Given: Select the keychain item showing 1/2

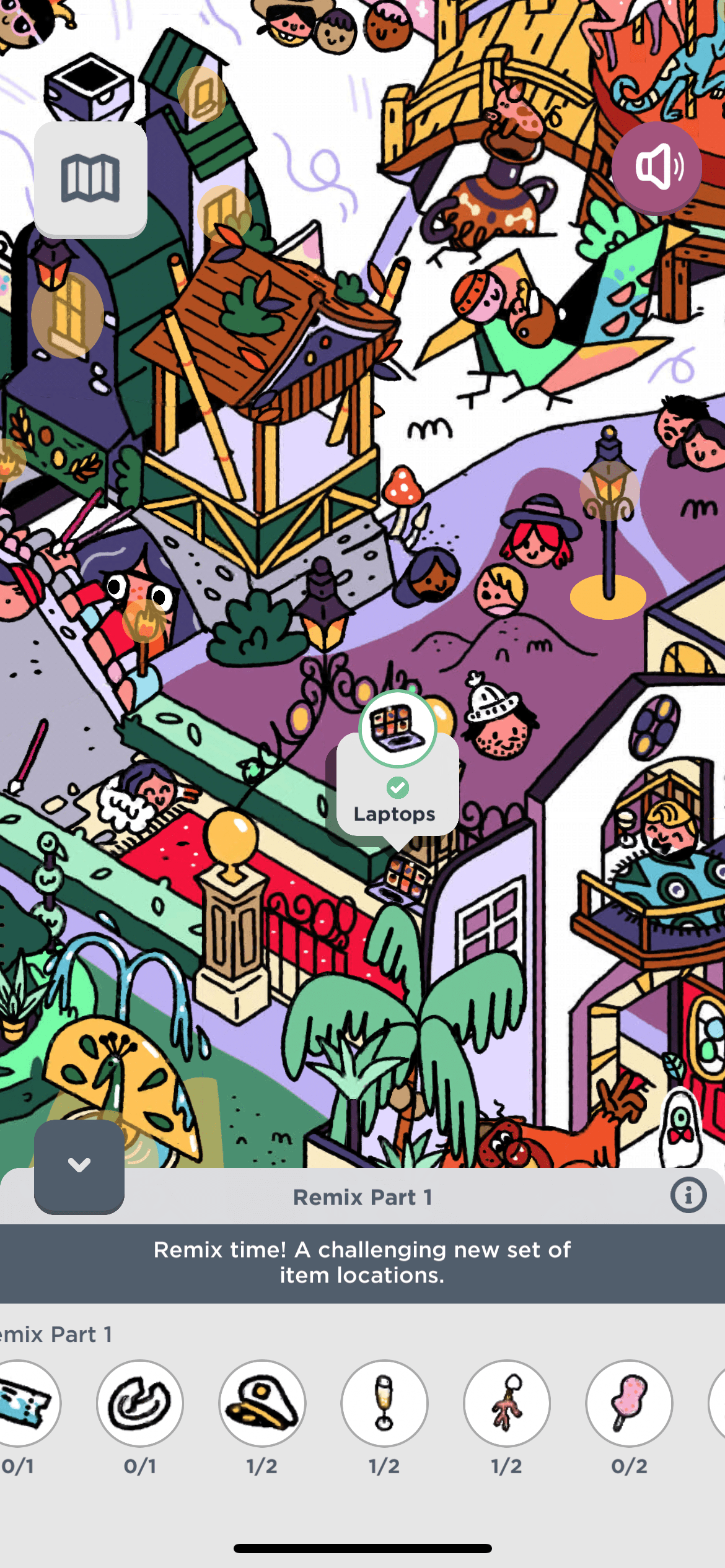Looking at the screenshot, I should [x=507, y=1403].
